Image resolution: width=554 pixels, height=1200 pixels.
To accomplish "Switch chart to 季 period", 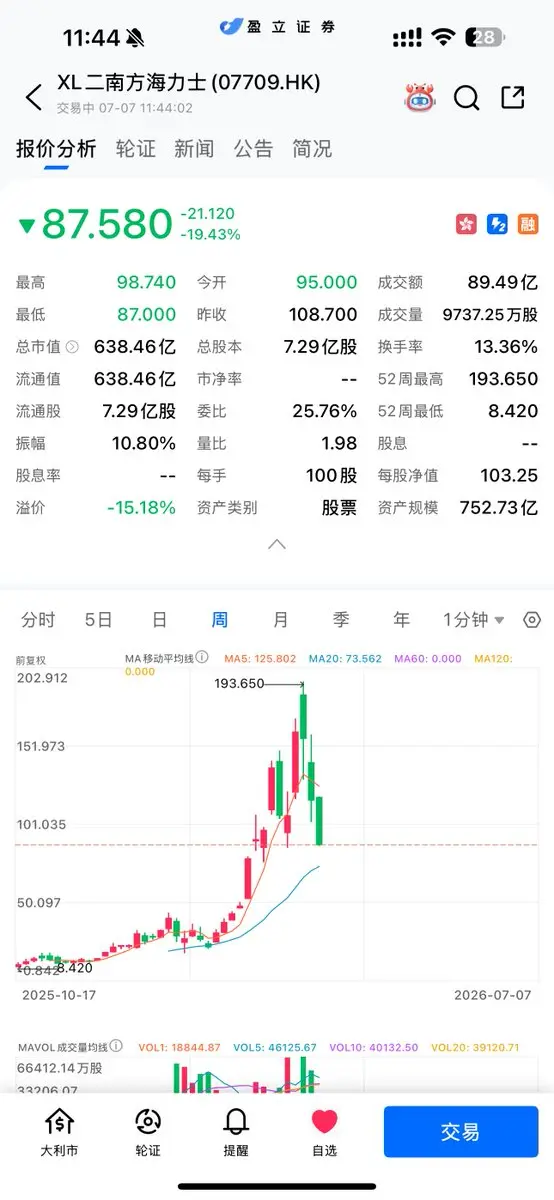I will pos(341,620).
